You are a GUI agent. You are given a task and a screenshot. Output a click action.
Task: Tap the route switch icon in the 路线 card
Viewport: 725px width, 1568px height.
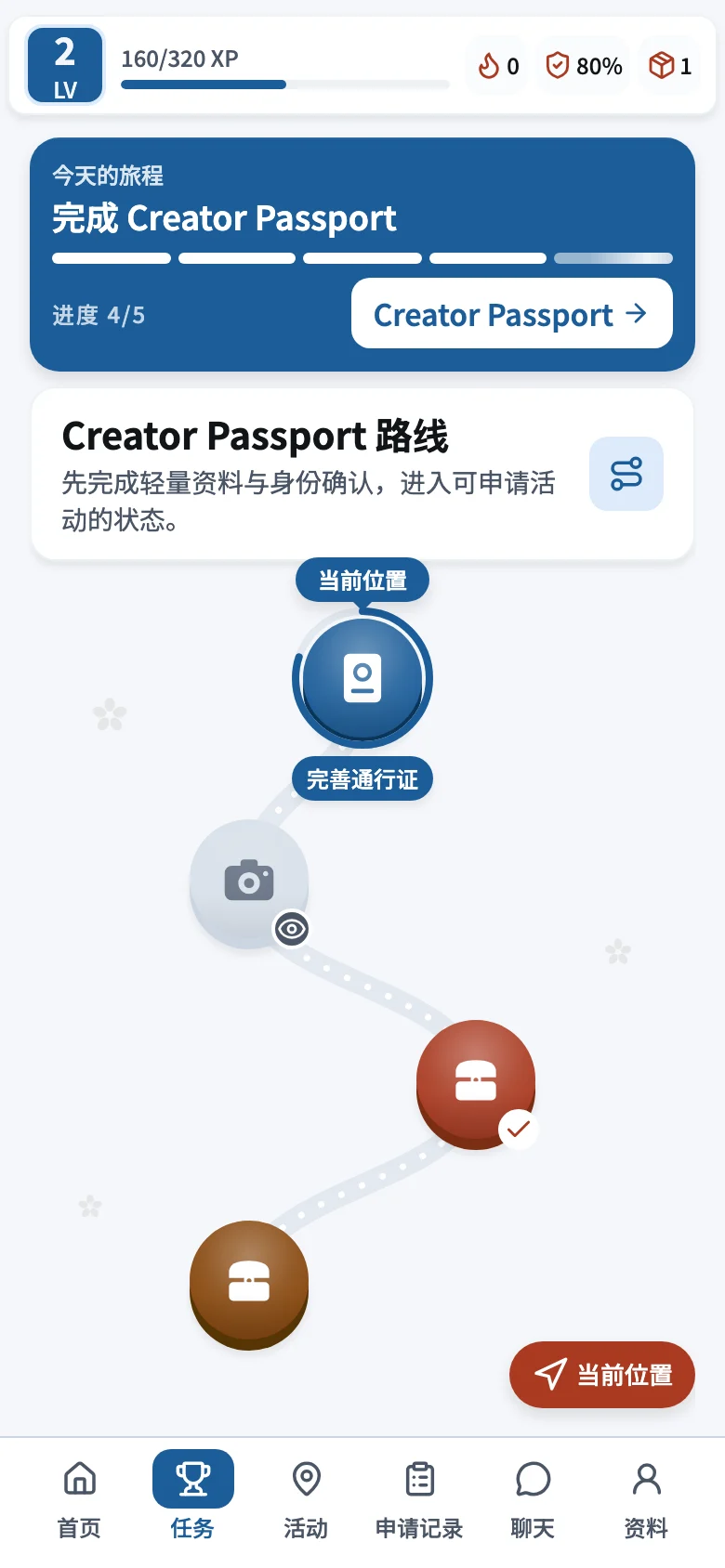coord(626,474)
